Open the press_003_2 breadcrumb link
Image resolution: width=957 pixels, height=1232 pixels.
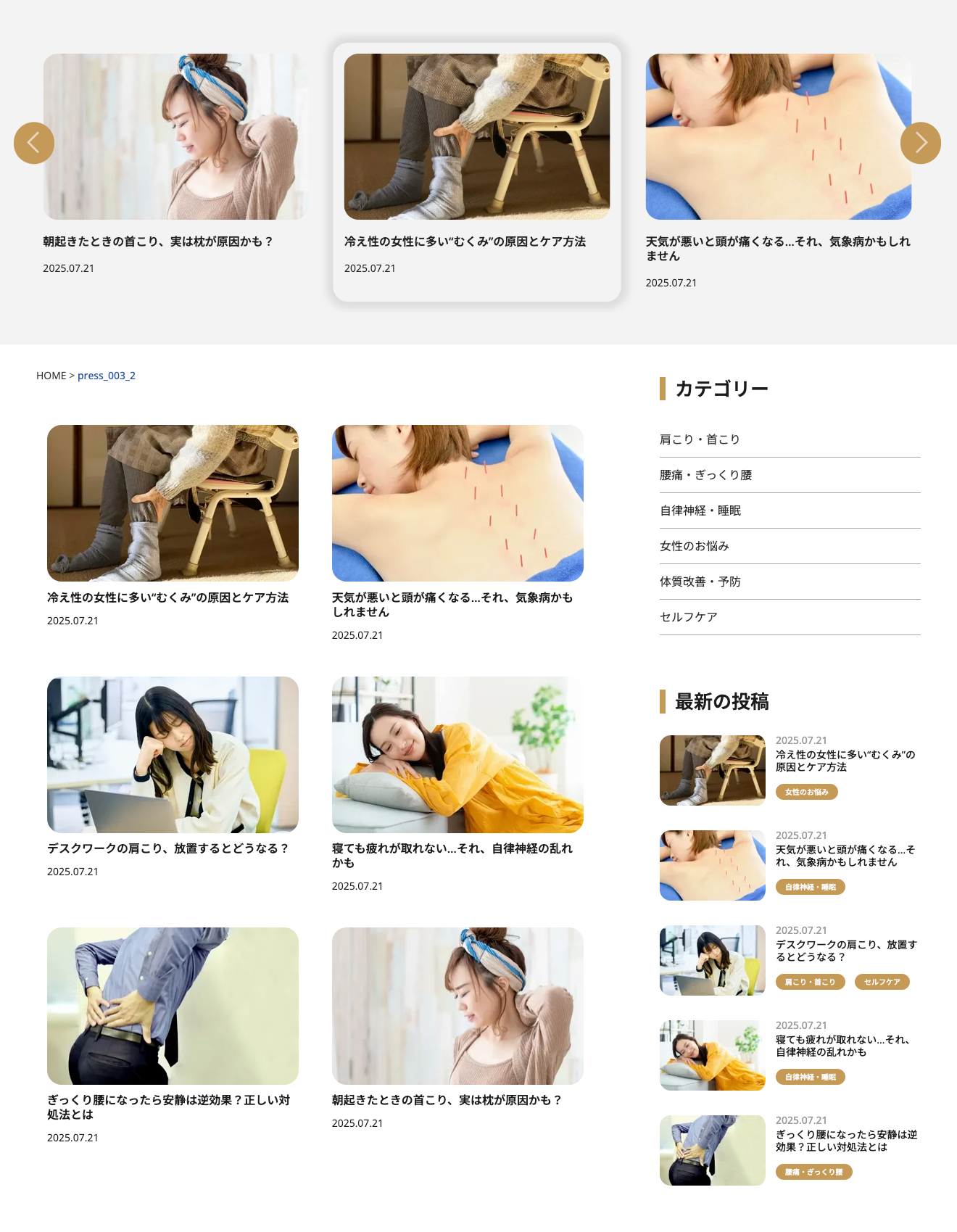107,376
